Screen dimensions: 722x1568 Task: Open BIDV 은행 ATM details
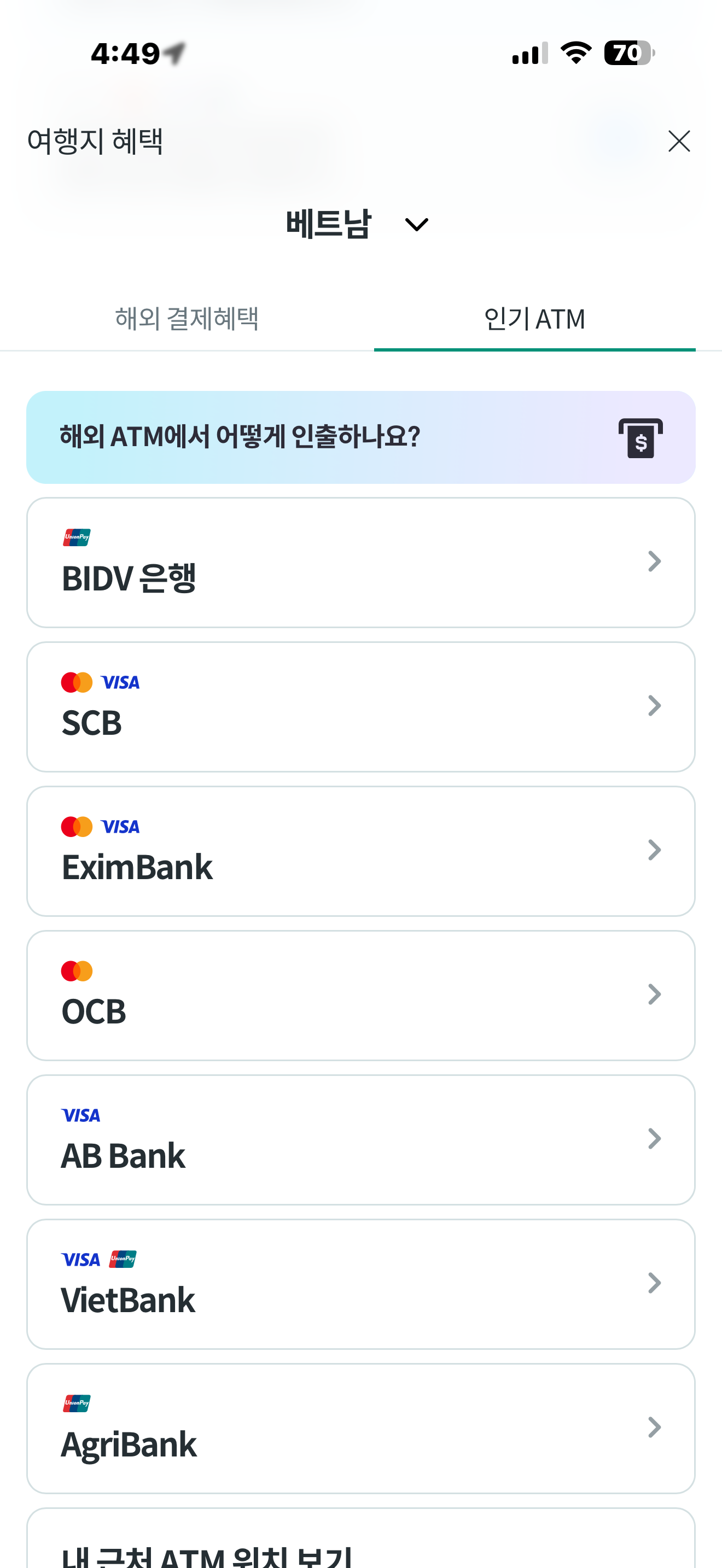pos(360,563)
